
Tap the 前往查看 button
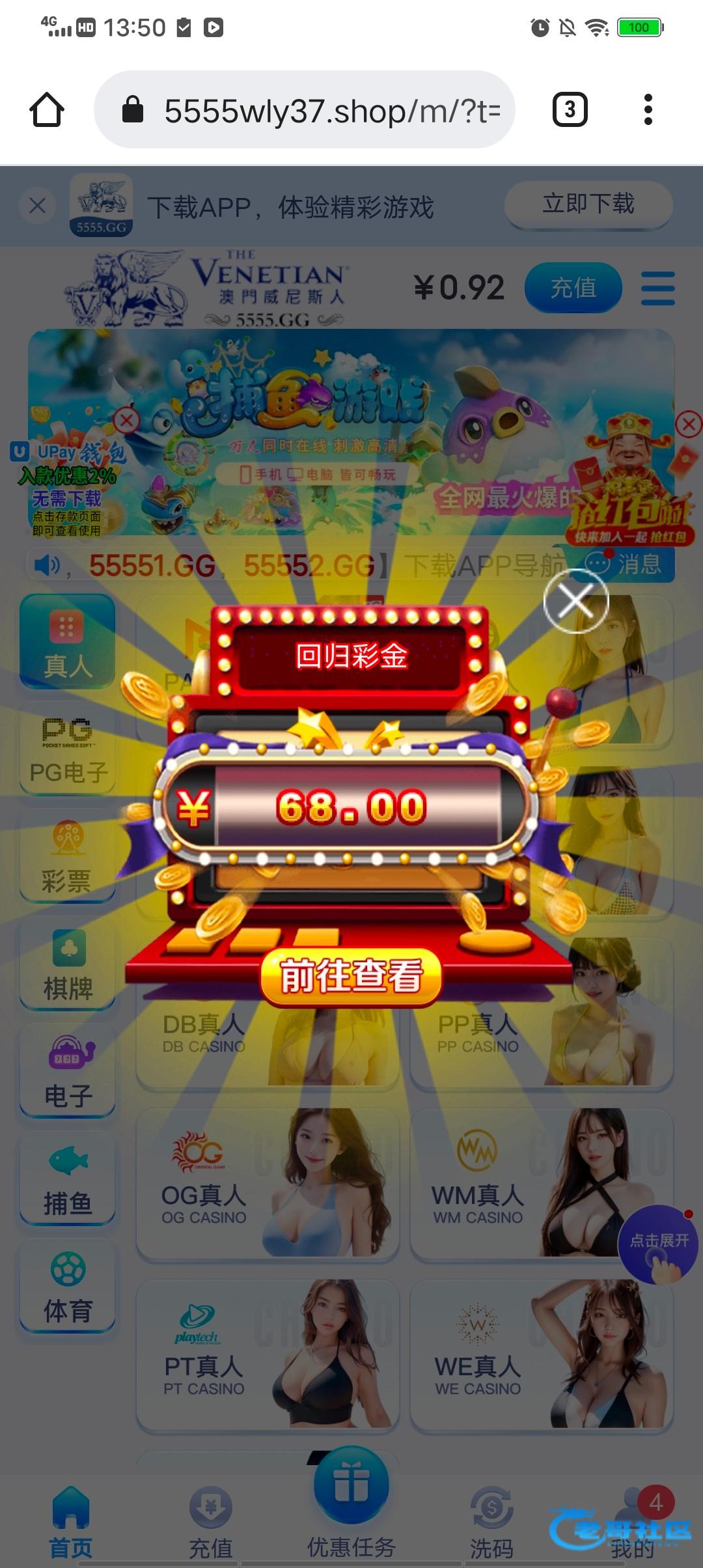[x=351, y=976]
